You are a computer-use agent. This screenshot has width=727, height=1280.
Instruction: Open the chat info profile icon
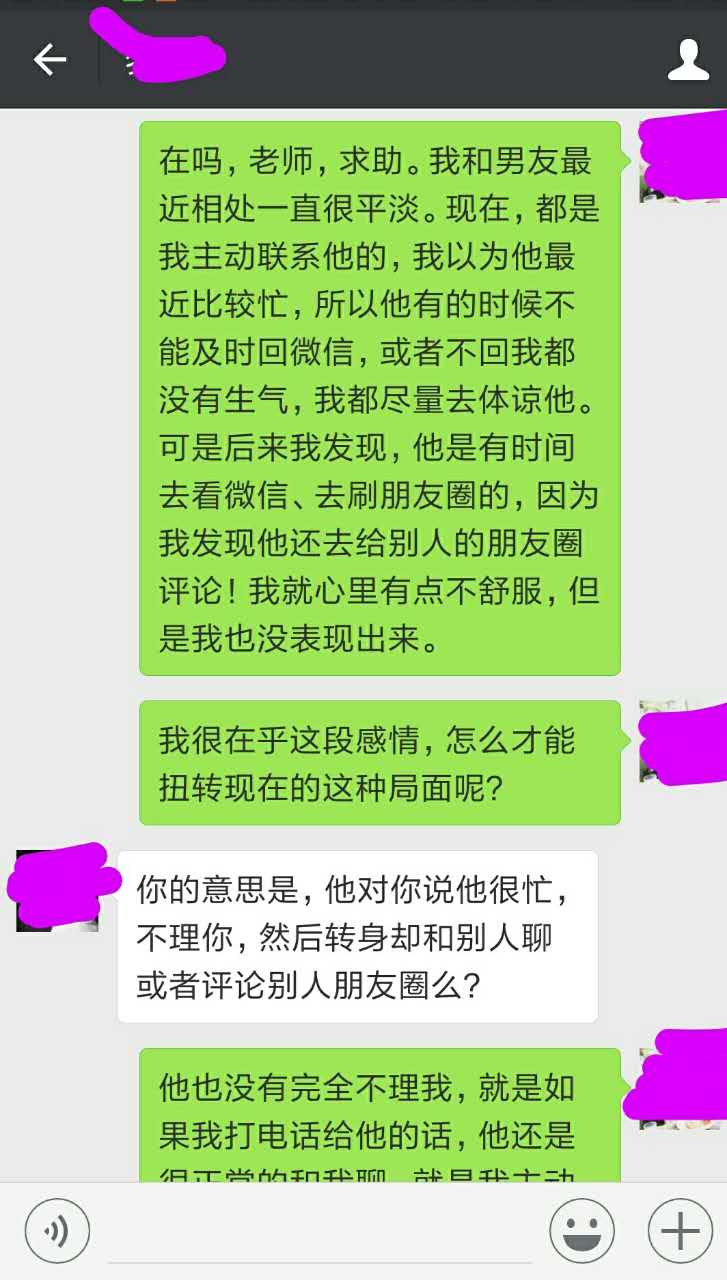688,60
